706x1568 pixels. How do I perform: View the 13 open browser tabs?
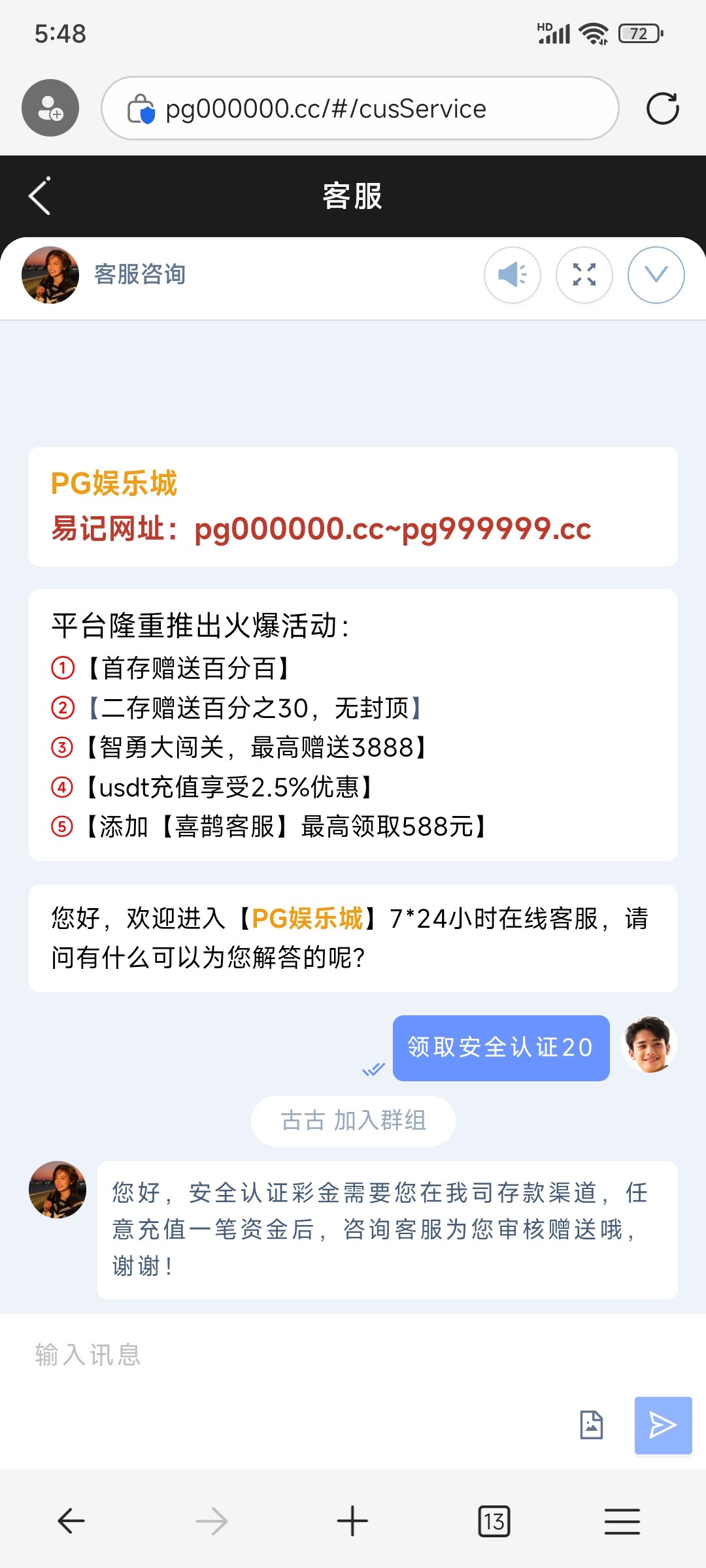tap(494, 1521)
